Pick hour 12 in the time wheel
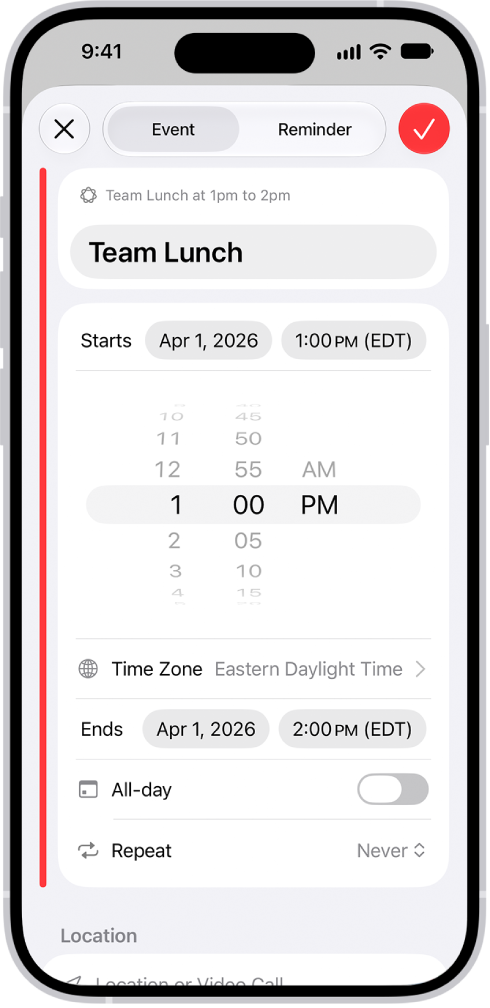Screen dimensions: 490x1008 point(167,469)
